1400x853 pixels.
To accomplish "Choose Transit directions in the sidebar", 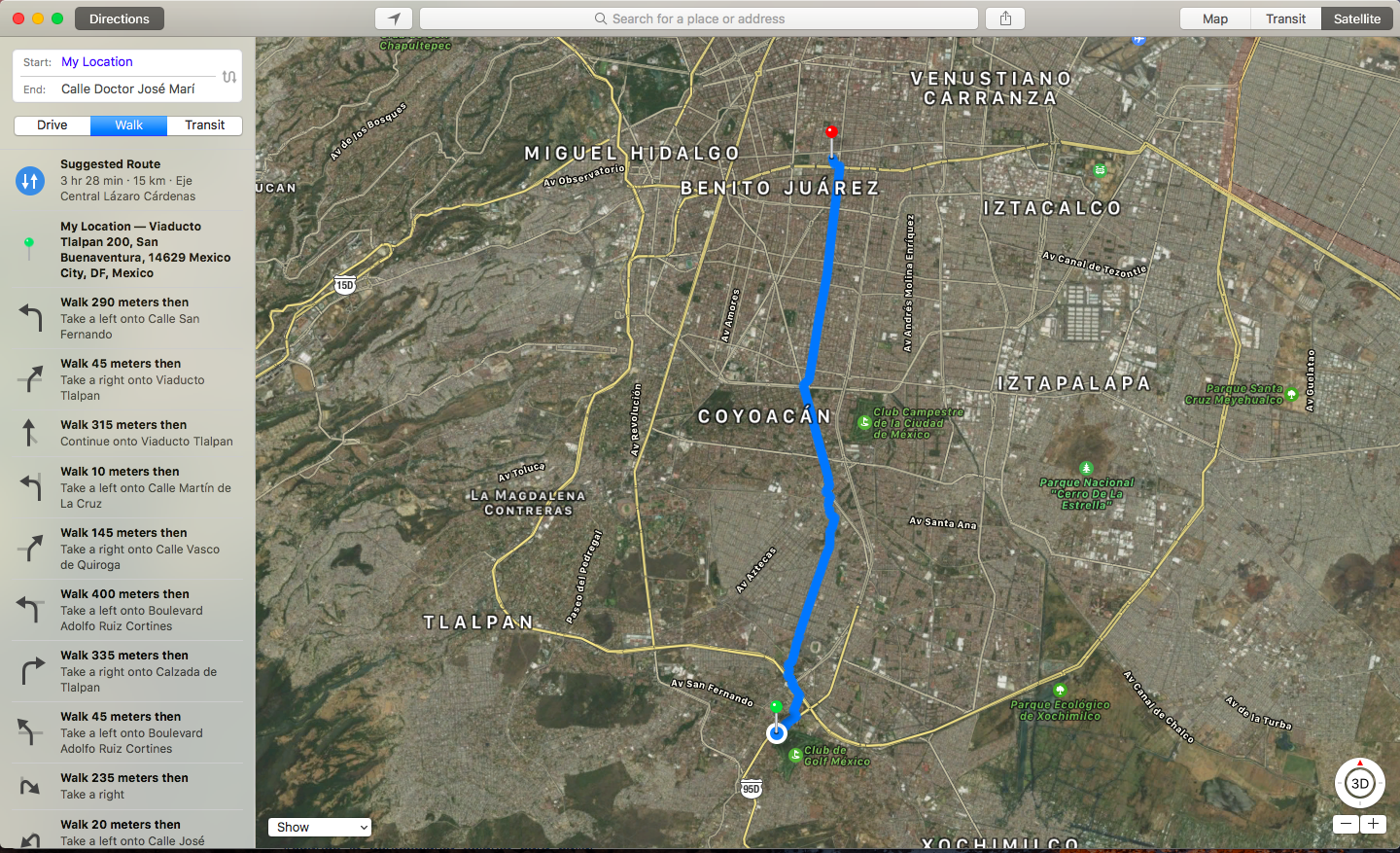I will tap(204, 125).
